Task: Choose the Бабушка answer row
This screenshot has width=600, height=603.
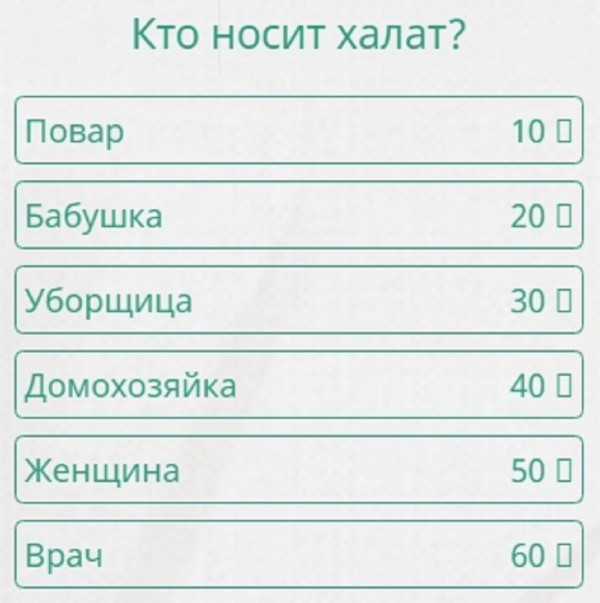Action: tap(298, 215)
